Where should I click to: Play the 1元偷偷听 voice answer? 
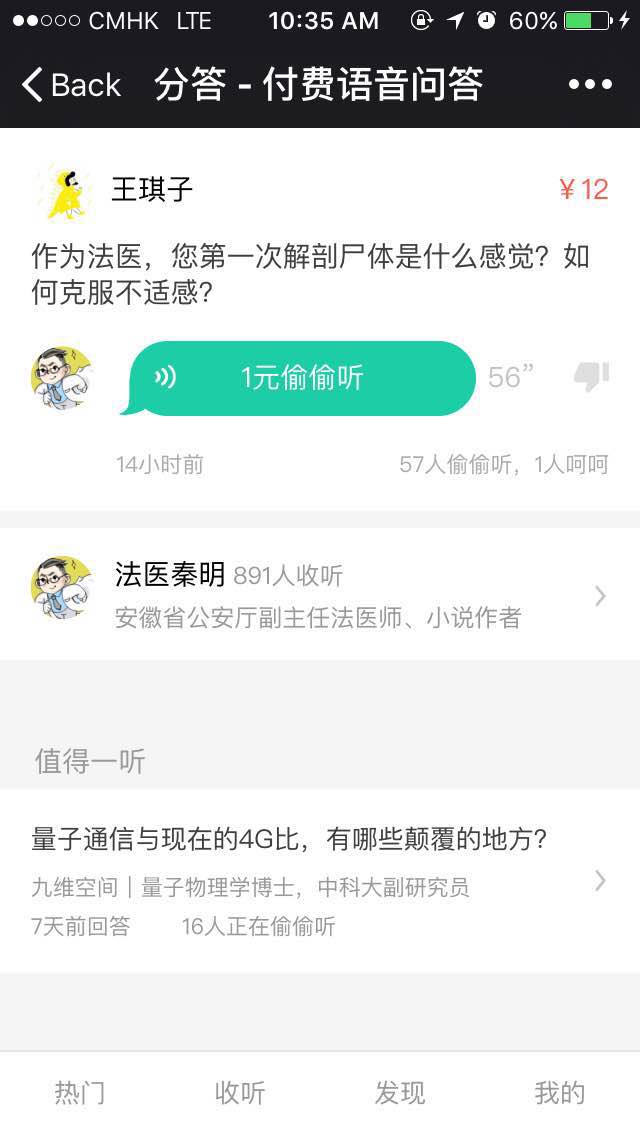(x=300, y=378)
